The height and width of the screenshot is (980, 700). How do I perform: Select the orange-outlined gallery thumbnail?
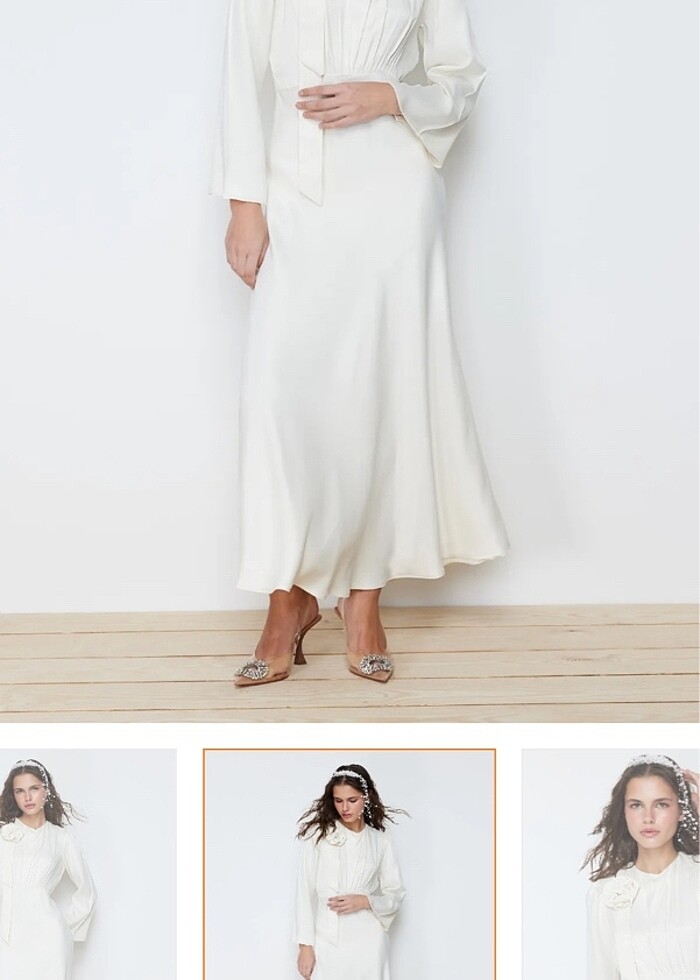349,865
